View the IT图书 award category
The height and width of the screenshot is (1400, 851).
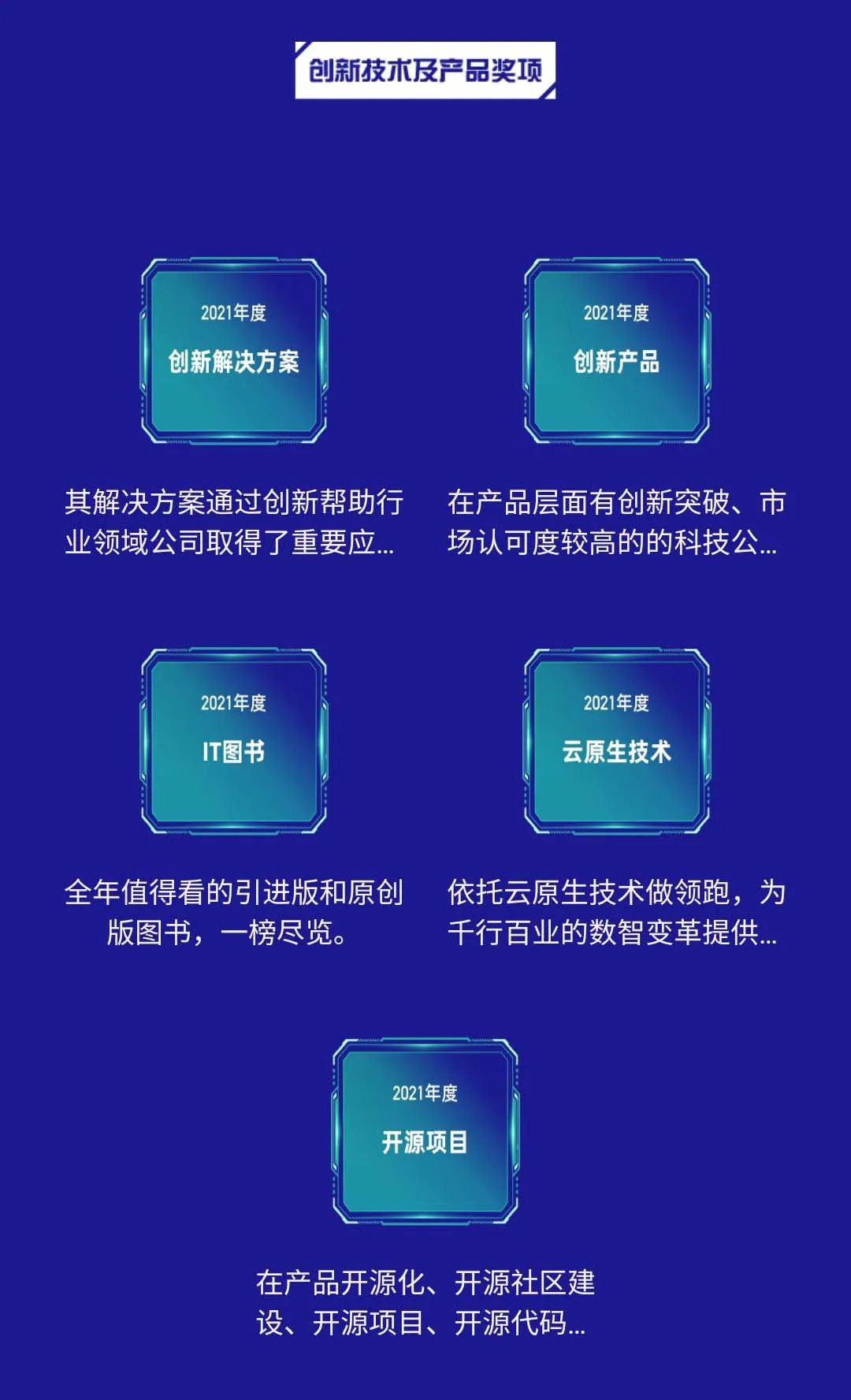(234, 741)
